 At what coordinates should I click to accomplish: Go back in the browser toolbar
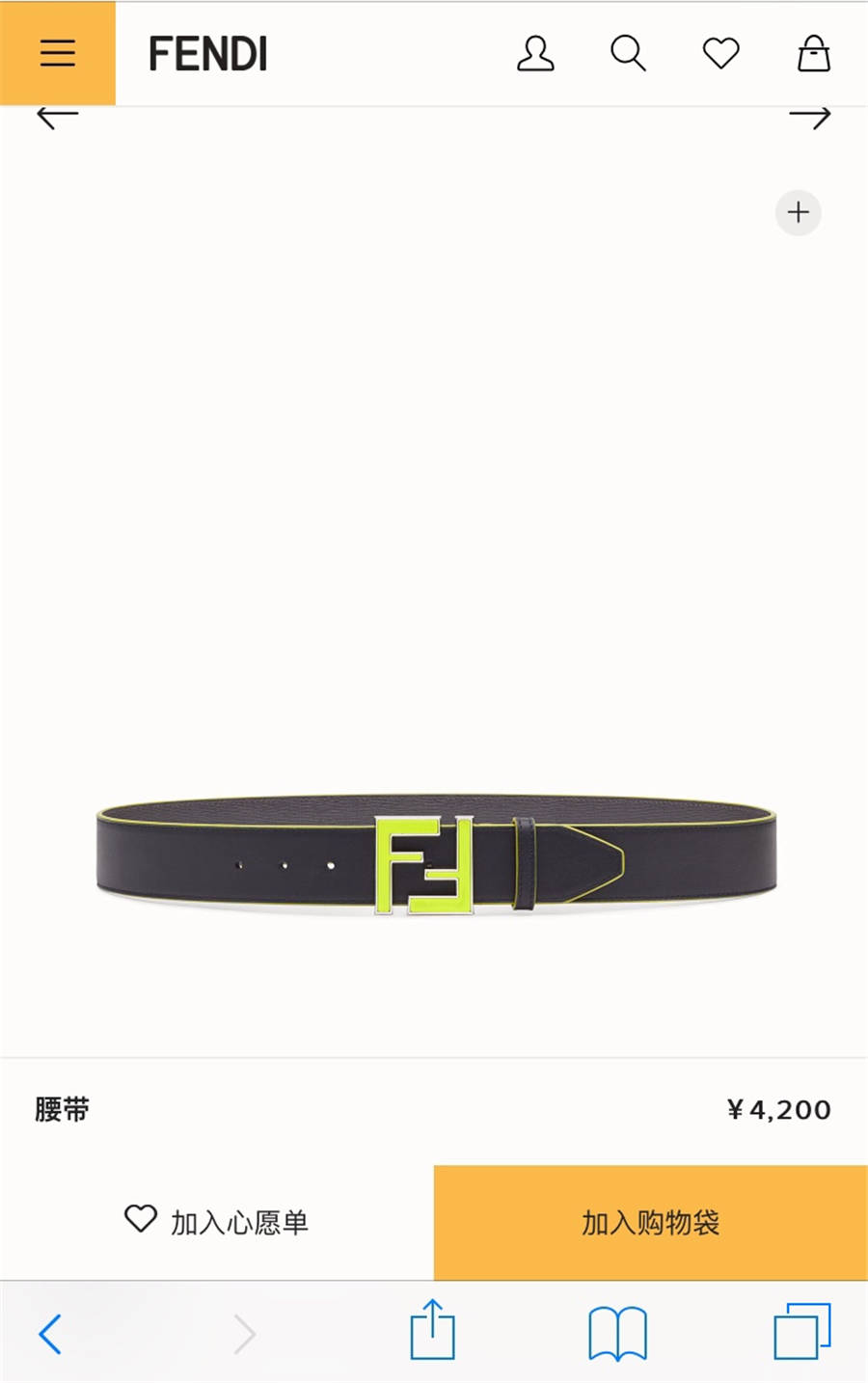pyautogui.click(x=50, y=1334)
